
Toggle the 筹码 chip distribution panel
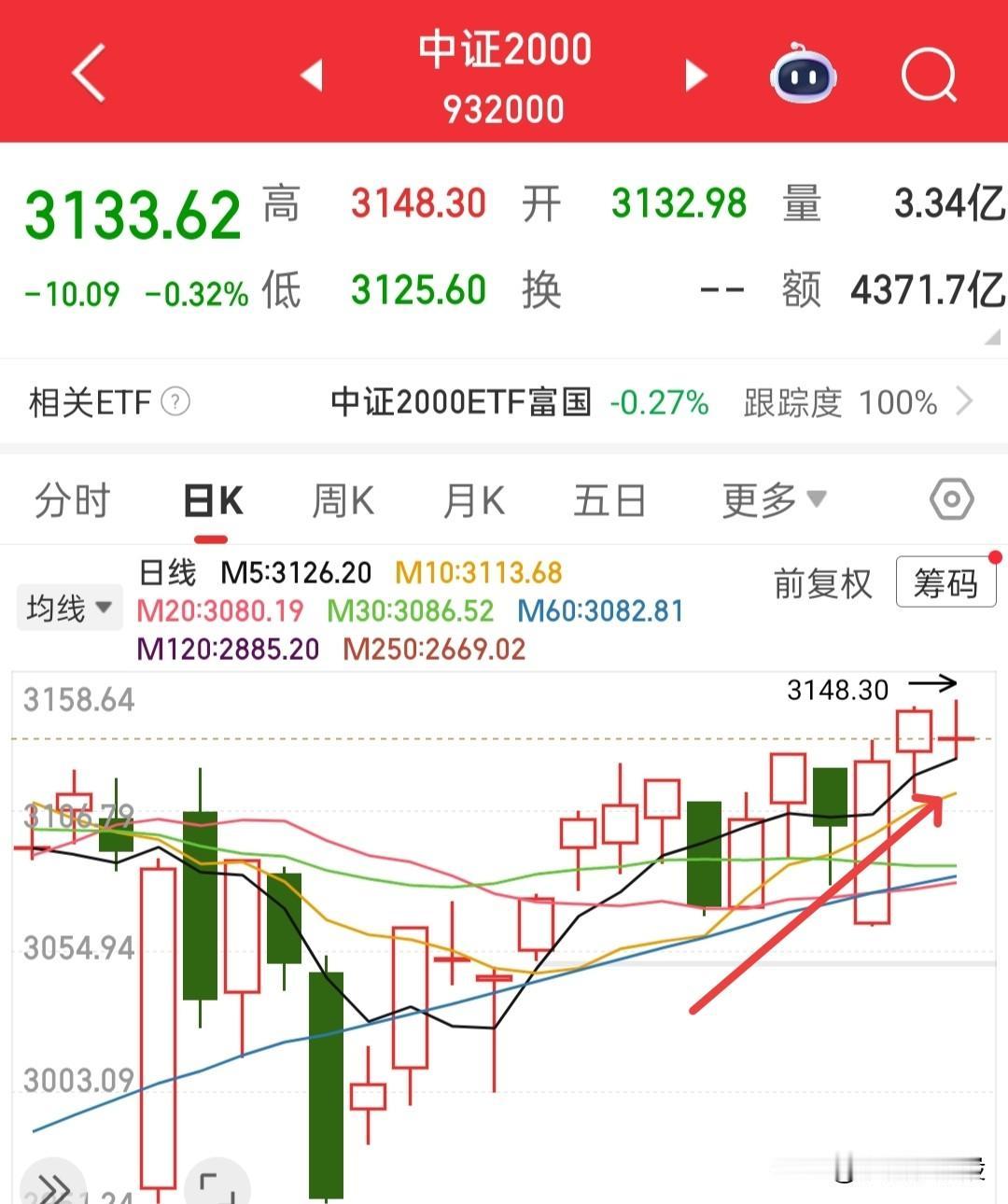click(945, 582)
